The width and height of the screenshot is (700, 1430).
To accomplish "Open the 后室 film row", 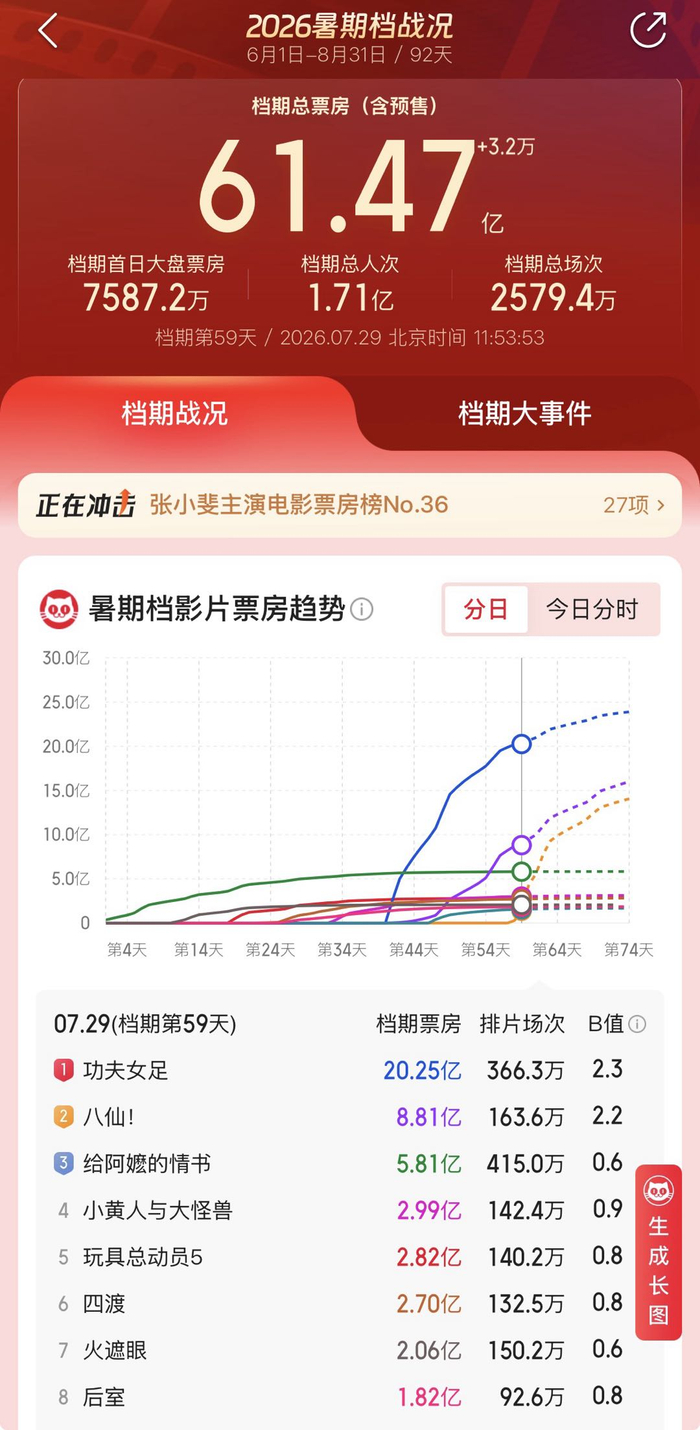I will [x=340, y=1397].
